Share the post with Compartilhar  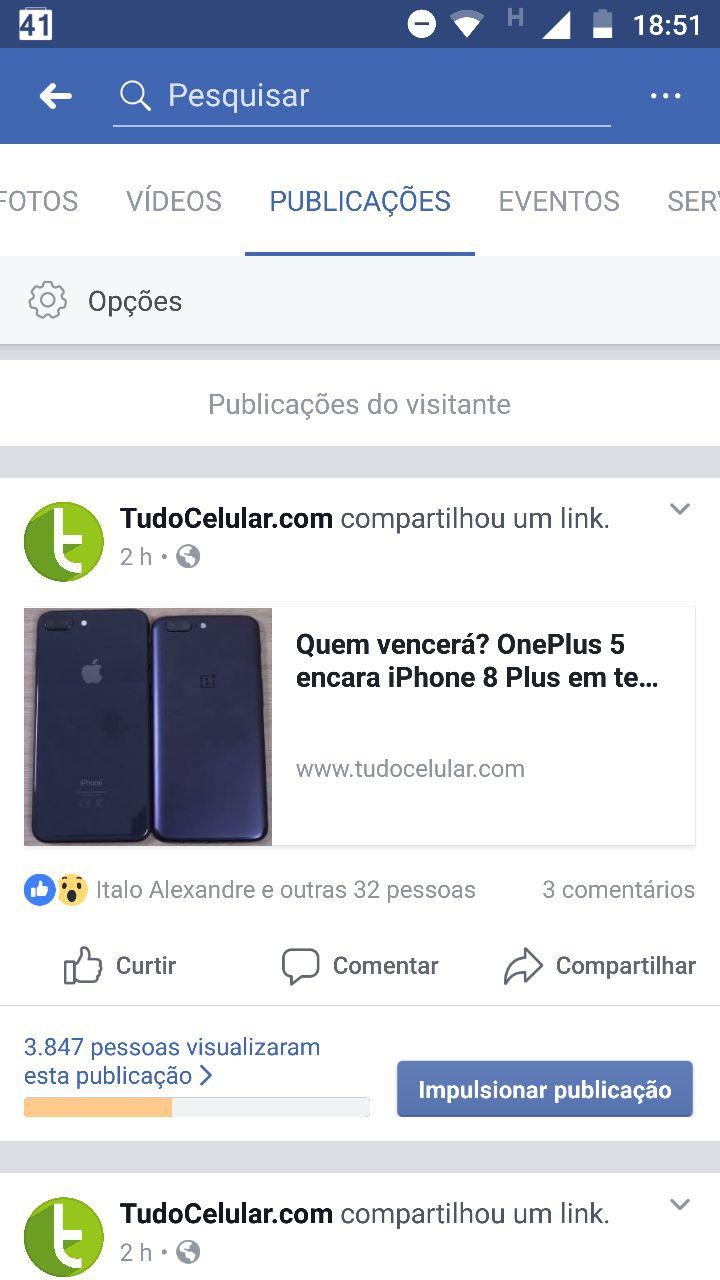click(600, 966)
